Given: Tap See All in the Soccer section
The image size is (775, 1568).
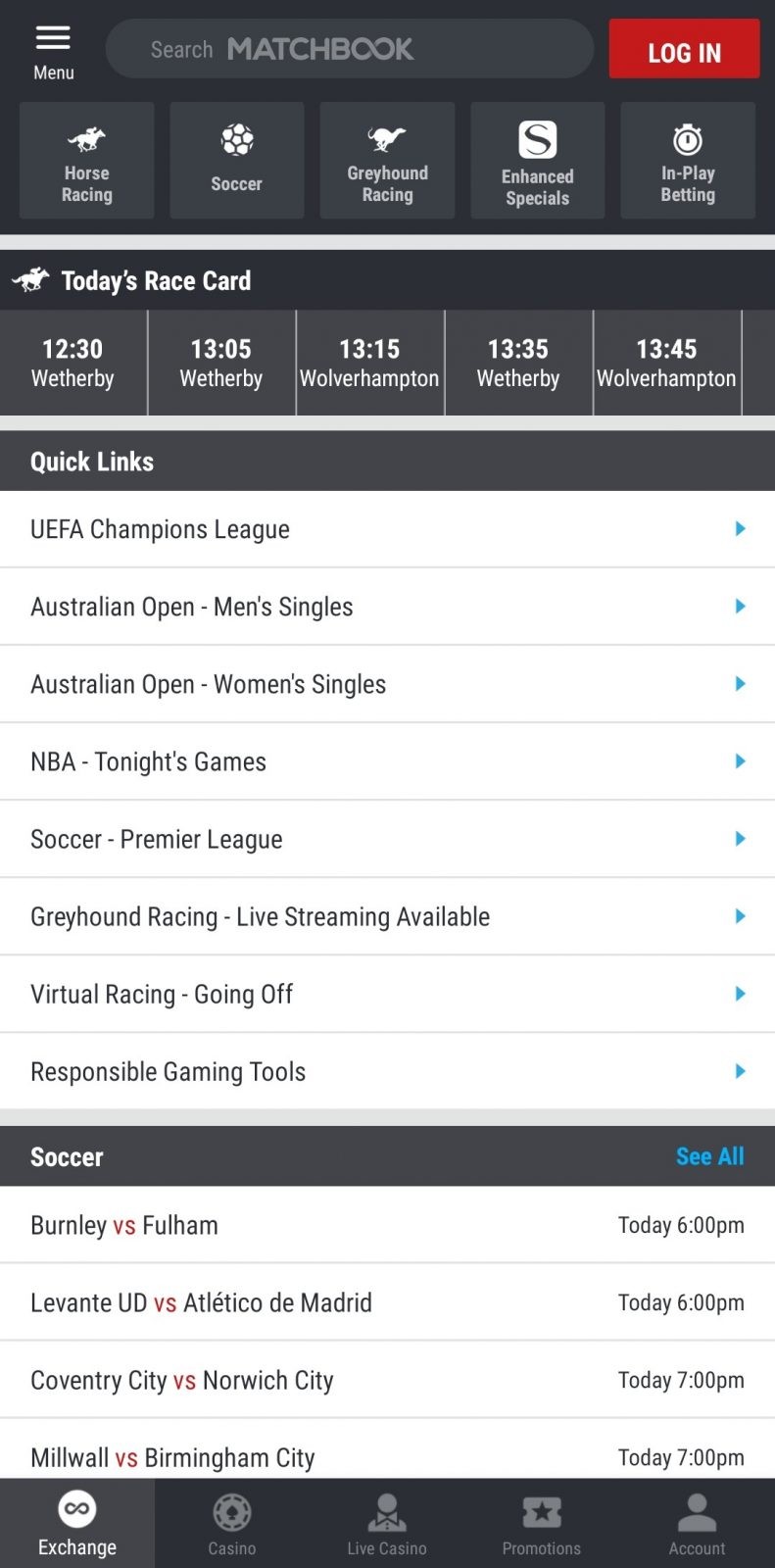Looking at the screenshot, I should click(x=709, y=1156).
